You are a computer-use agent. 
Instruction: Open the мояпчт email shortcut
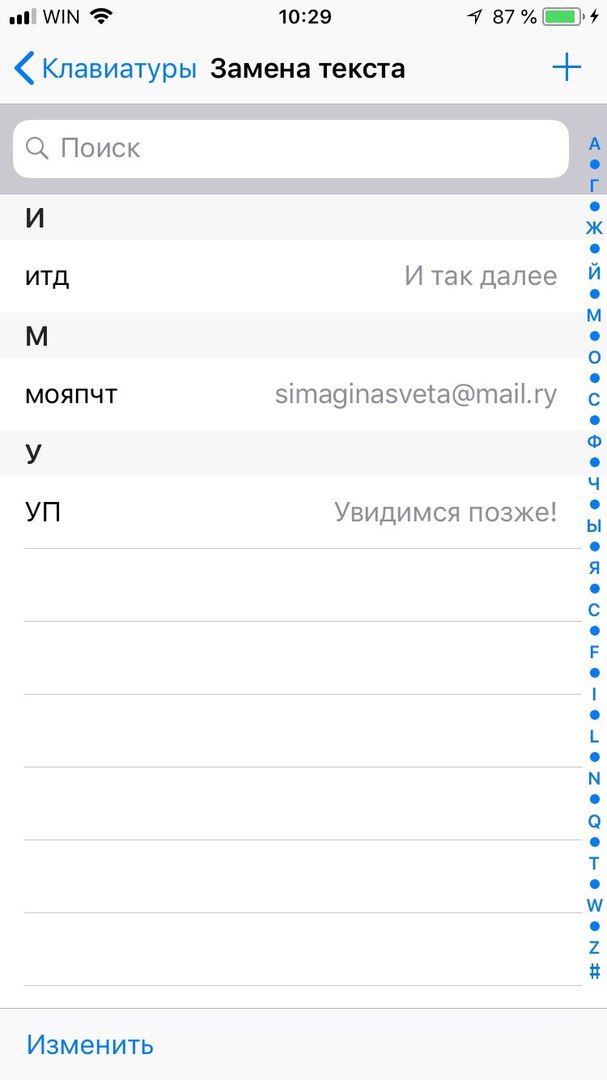click(x=290, y=394)
